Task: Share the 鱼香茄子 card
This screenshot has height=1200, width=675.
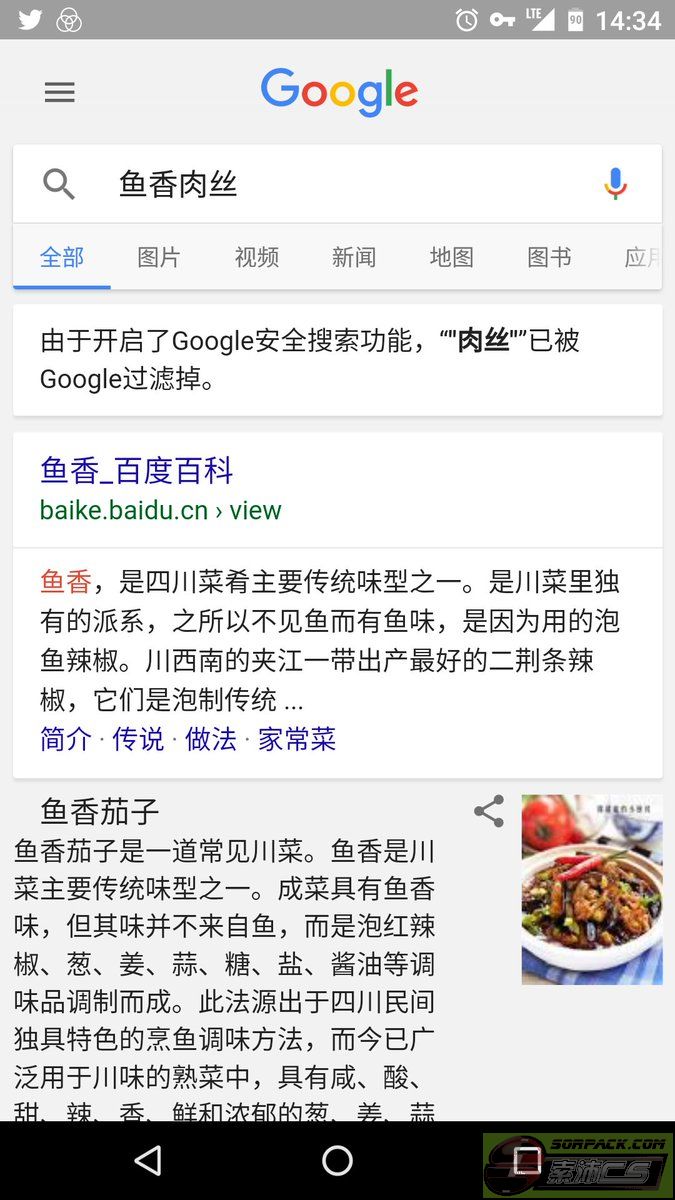Action: coord(489,811)
